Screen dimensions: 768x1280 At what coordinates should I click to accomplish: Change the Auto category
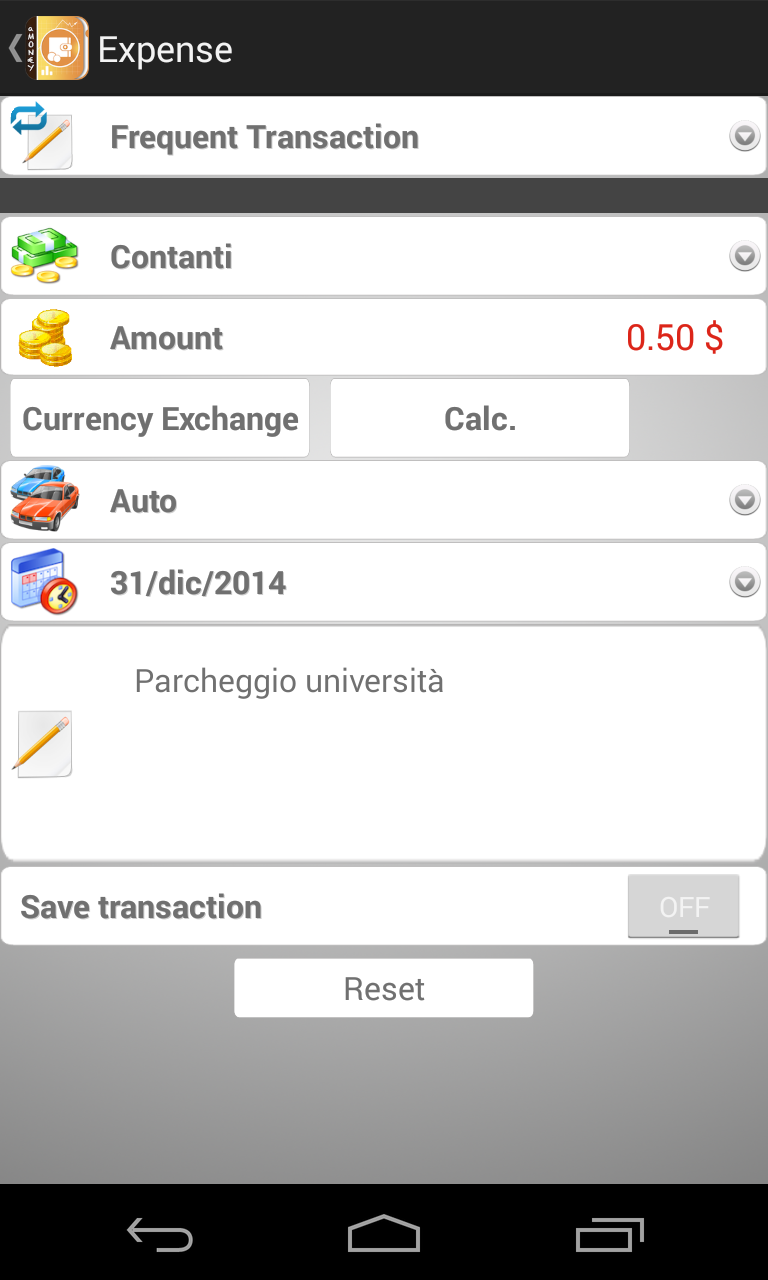pos(744,500)
